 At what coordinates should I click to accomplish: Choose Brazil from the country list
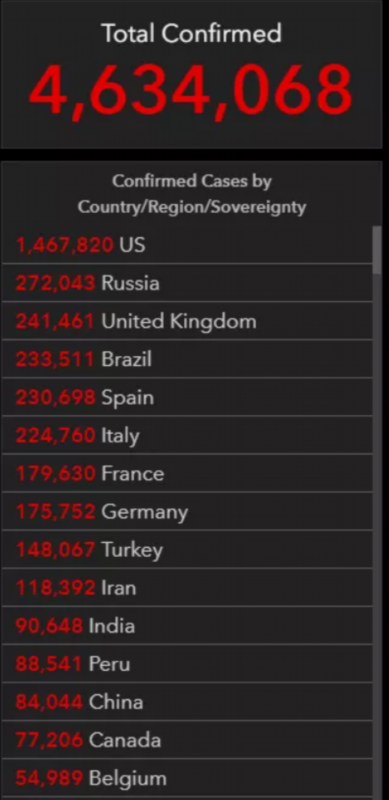(x=187, y=359)
